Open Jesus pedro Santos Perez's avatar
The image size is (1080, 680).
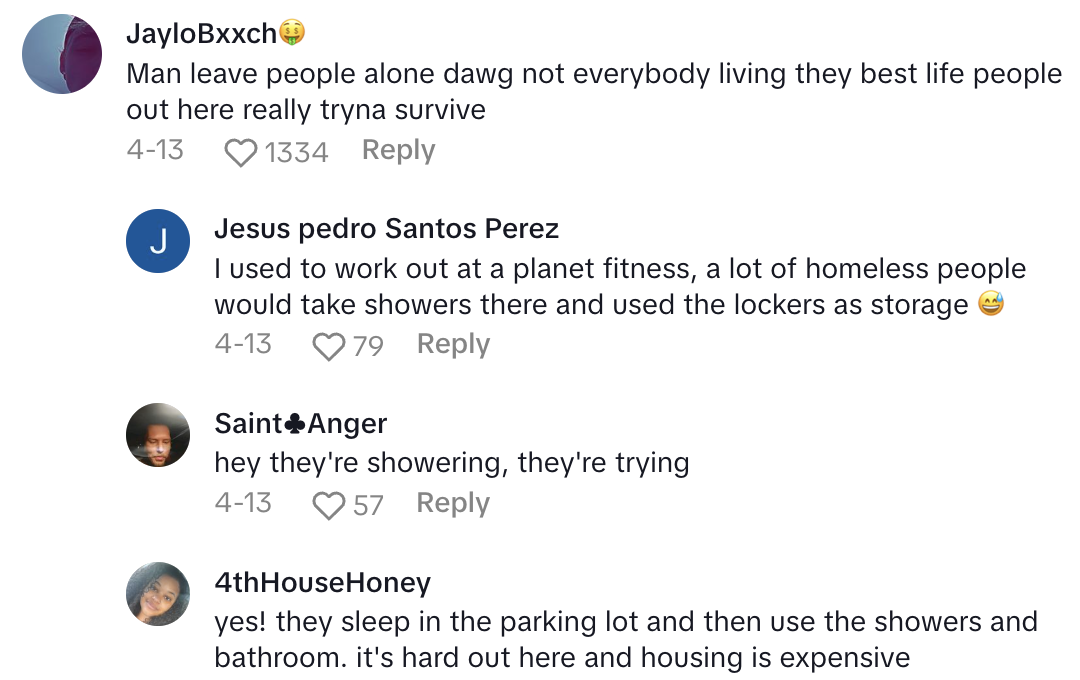[x=158, y=241]
